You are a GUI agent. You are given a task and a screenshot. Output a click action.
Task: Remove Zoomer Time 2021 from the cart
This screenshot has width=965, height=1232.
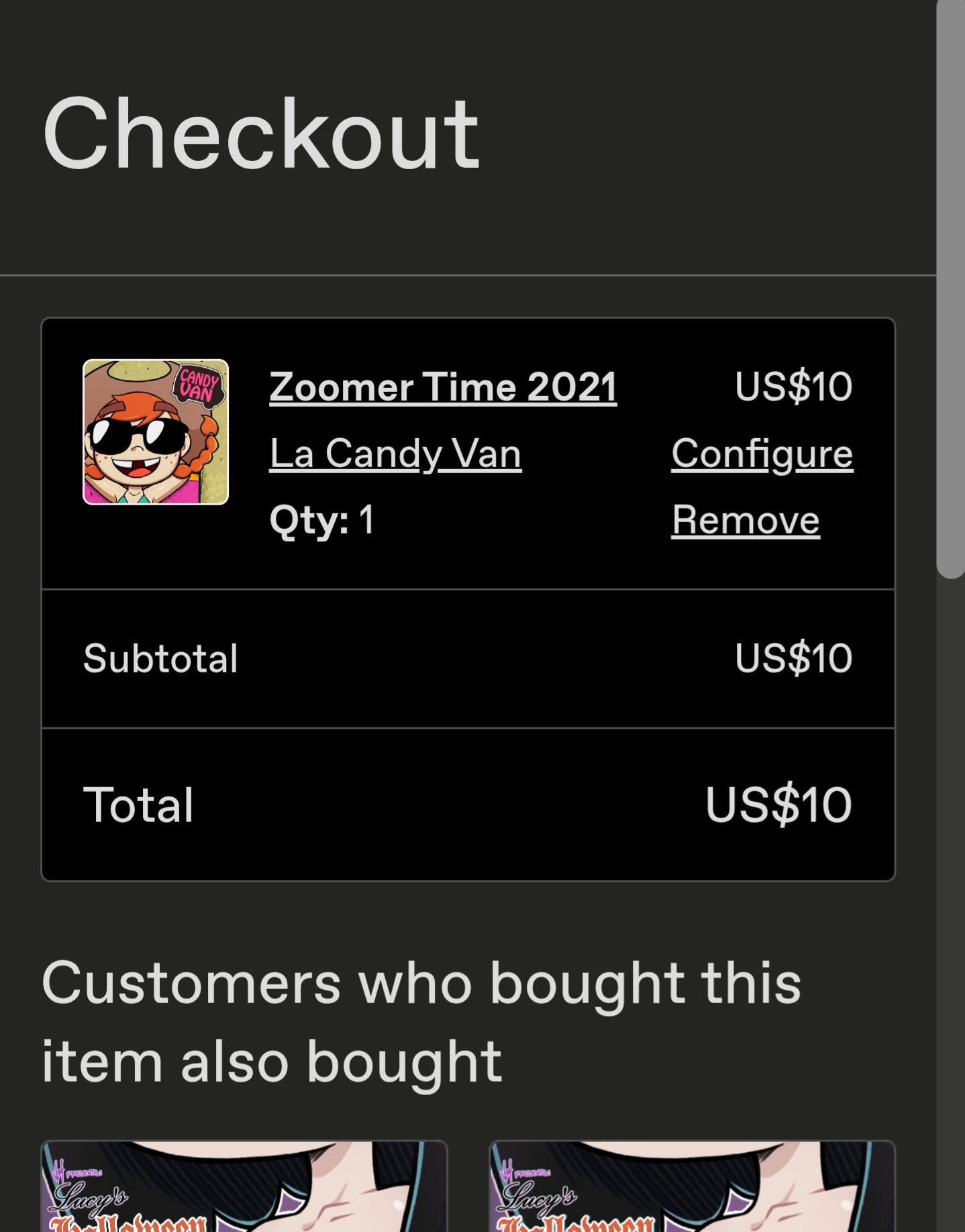click(746, 521)
